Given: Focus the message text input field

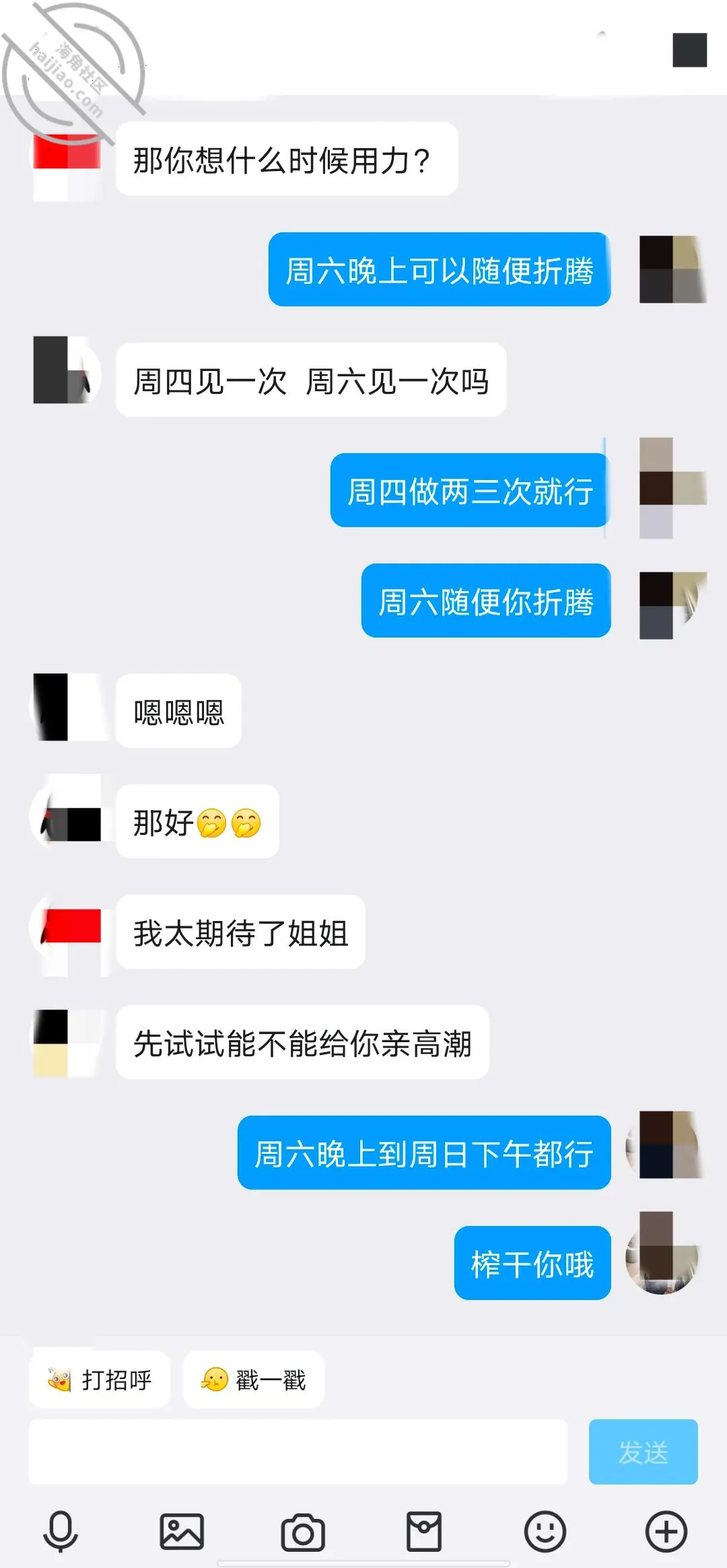Looking at the screenshot, I should click(298, 1452).
